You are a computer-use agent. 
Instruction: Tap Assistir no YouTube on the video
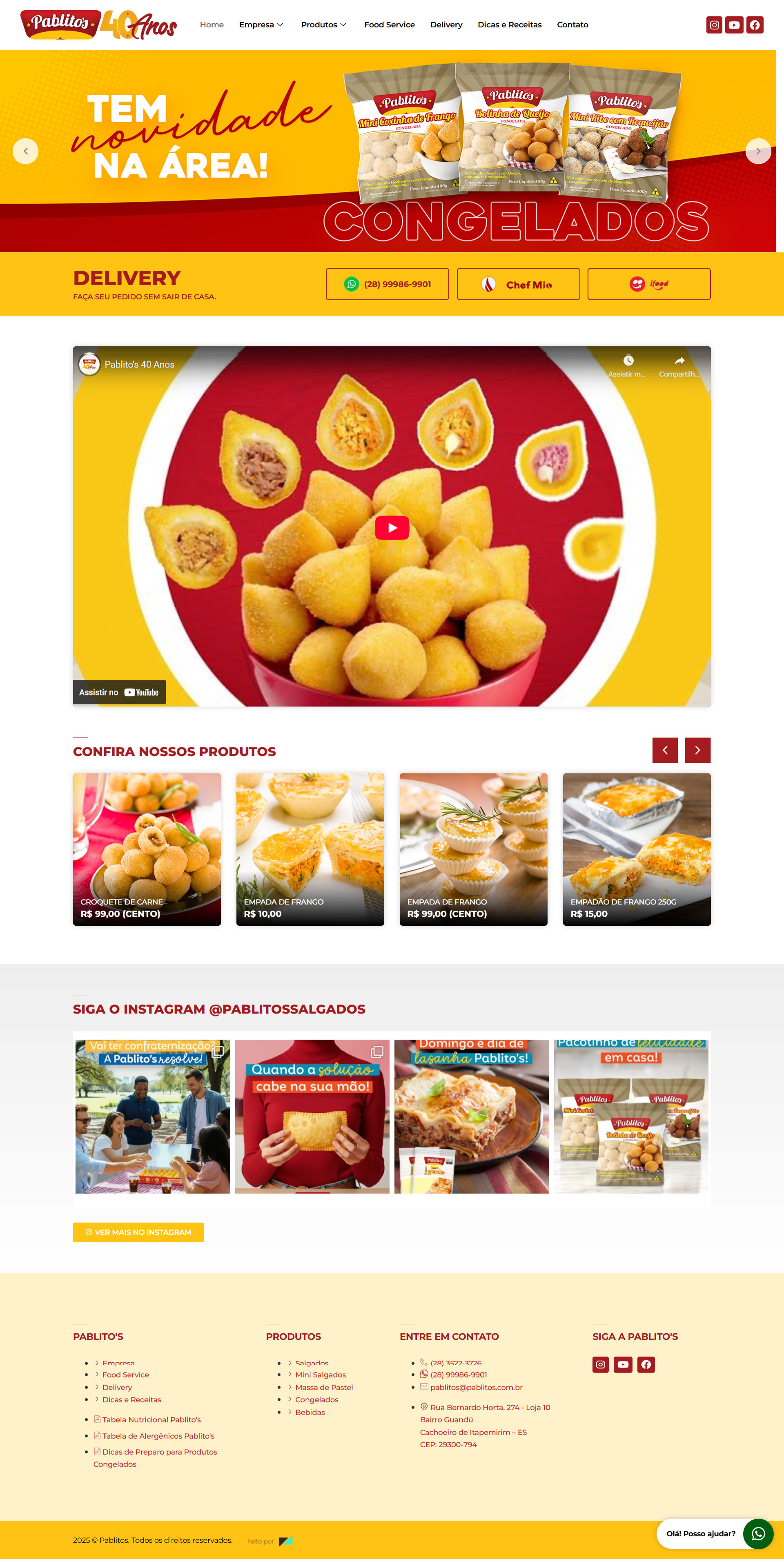click(x=120, y=692)
